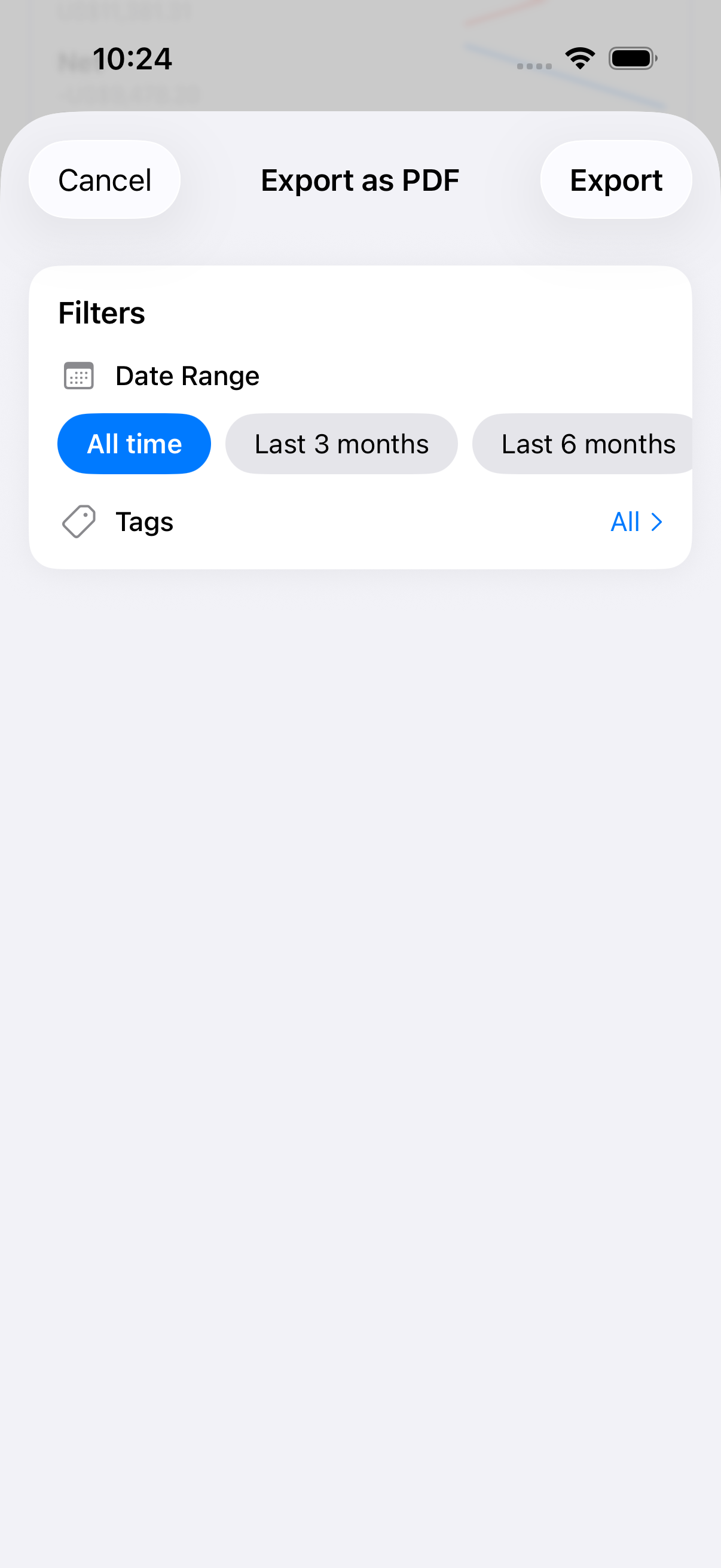This screenshot has width=721, height=1568.
Task: Cancel the PDF export
Action: coord(105,180)
